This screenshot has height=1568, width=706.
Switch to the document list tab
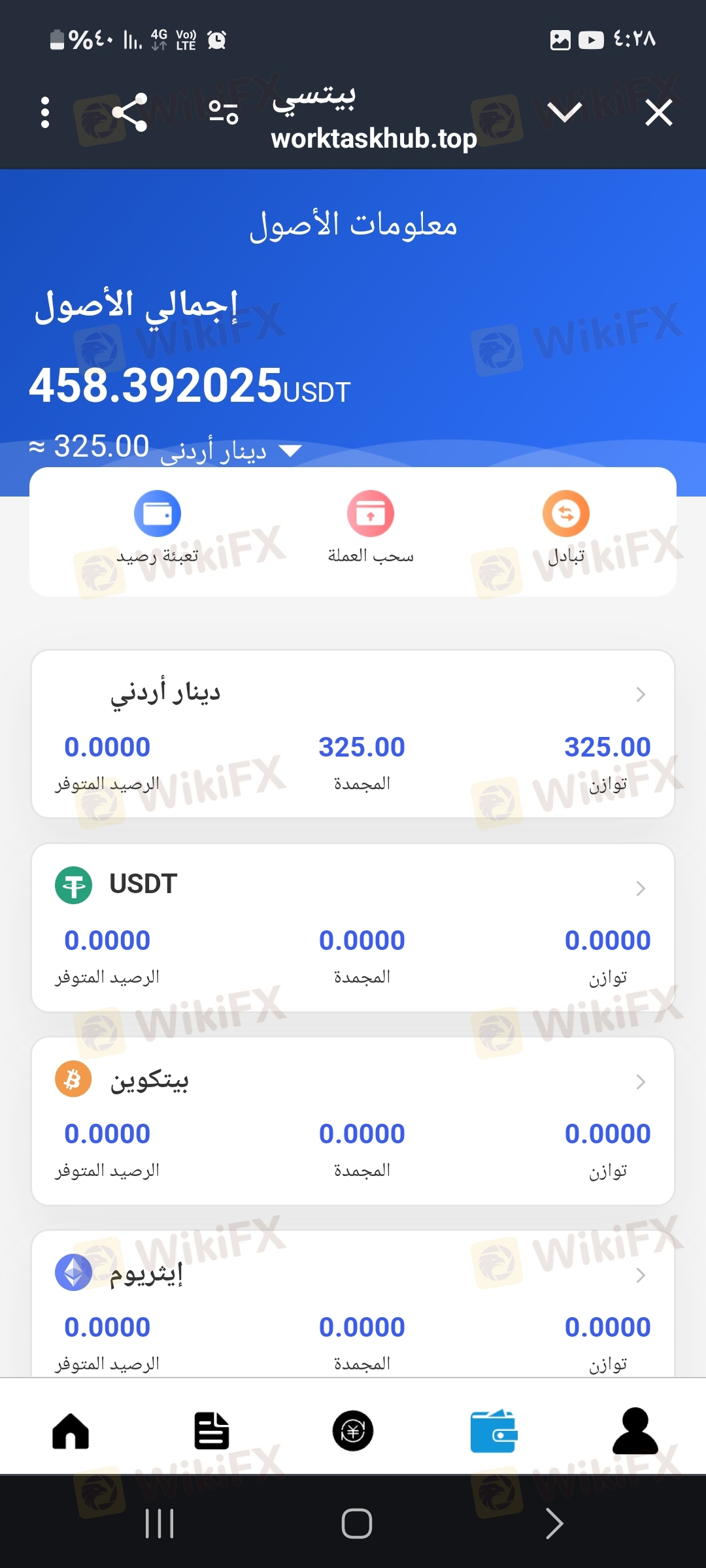212,1431
